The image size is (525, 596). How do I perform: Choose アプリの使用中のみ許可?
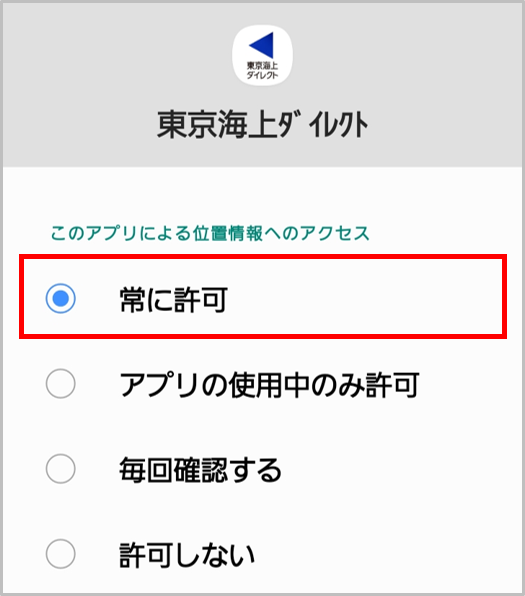[x=263, y=384]
